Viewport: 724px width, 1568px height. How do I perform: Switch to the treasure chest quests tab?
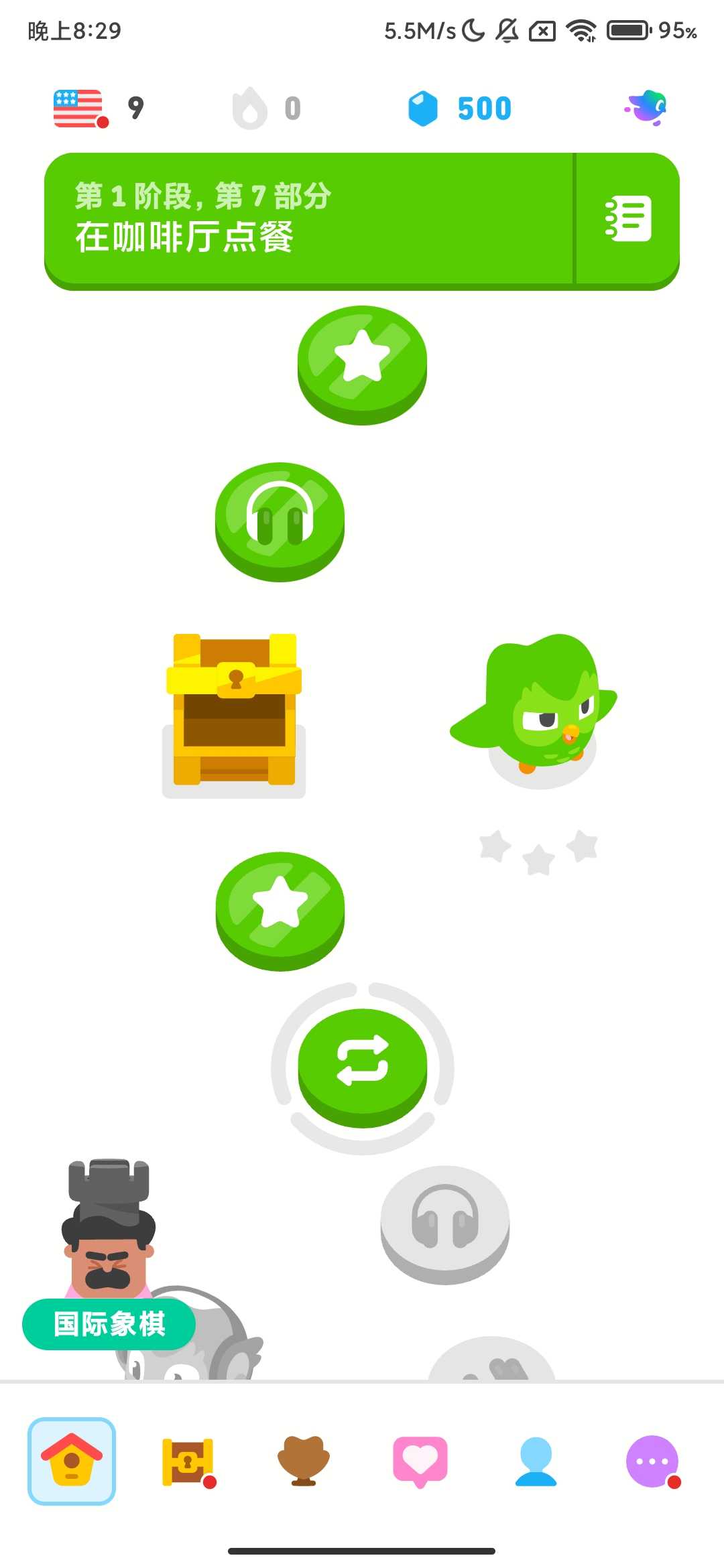188,1461
